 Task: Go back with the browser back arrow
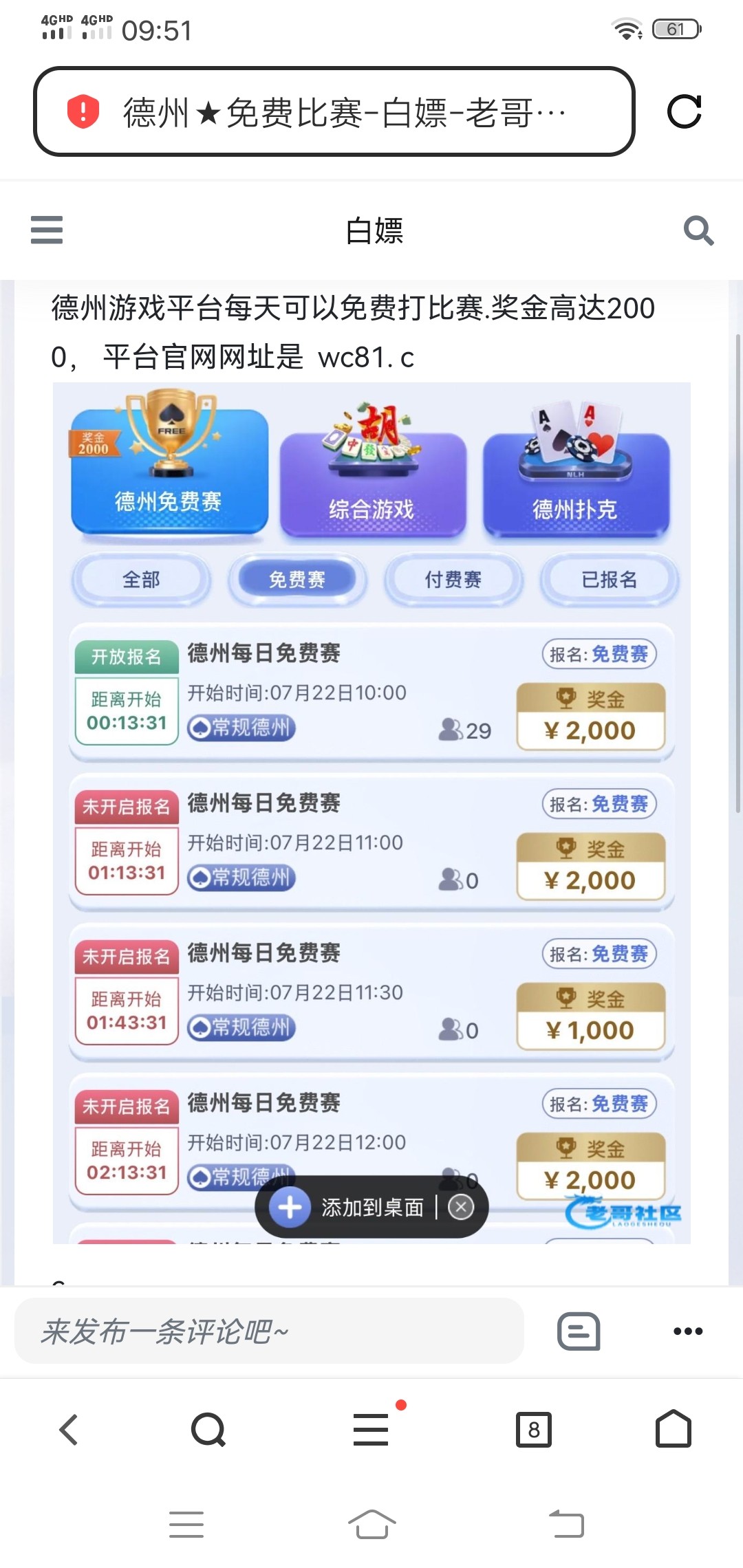[69, 1430]
